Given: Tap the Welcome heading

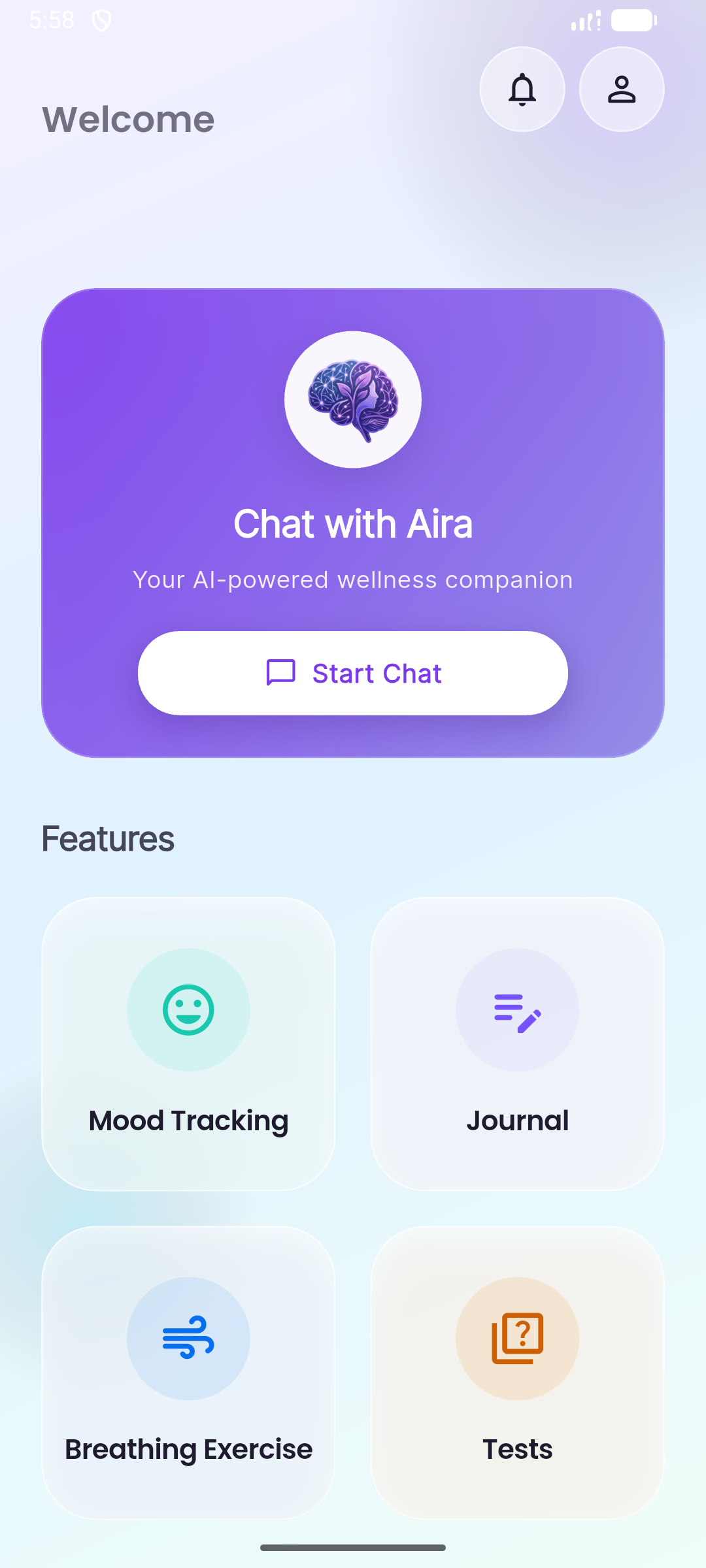Looking at the screenshot, I should point(128,119).
